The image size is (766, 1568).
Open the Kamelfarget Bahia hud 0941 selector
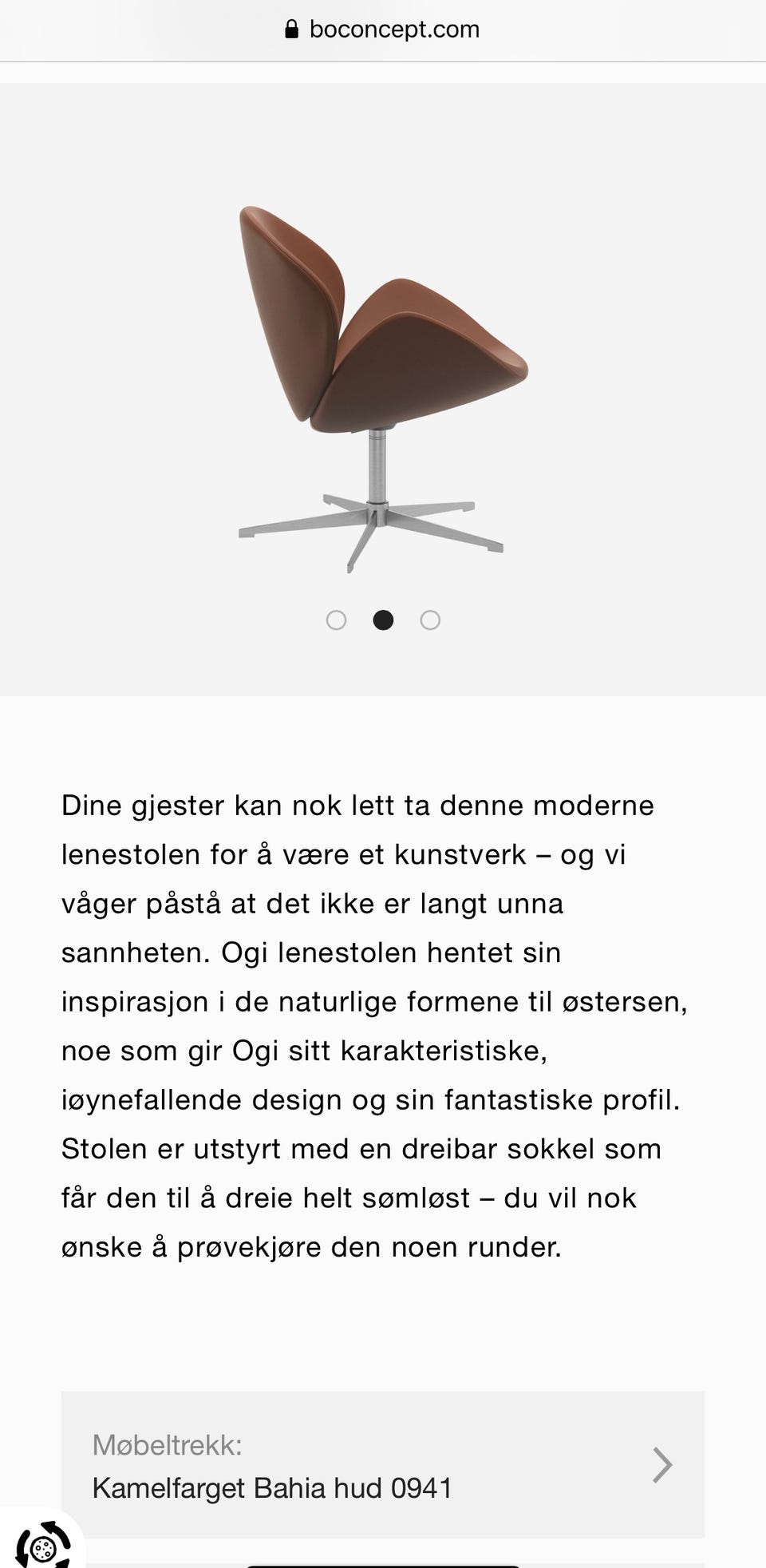coord(383,1466)
